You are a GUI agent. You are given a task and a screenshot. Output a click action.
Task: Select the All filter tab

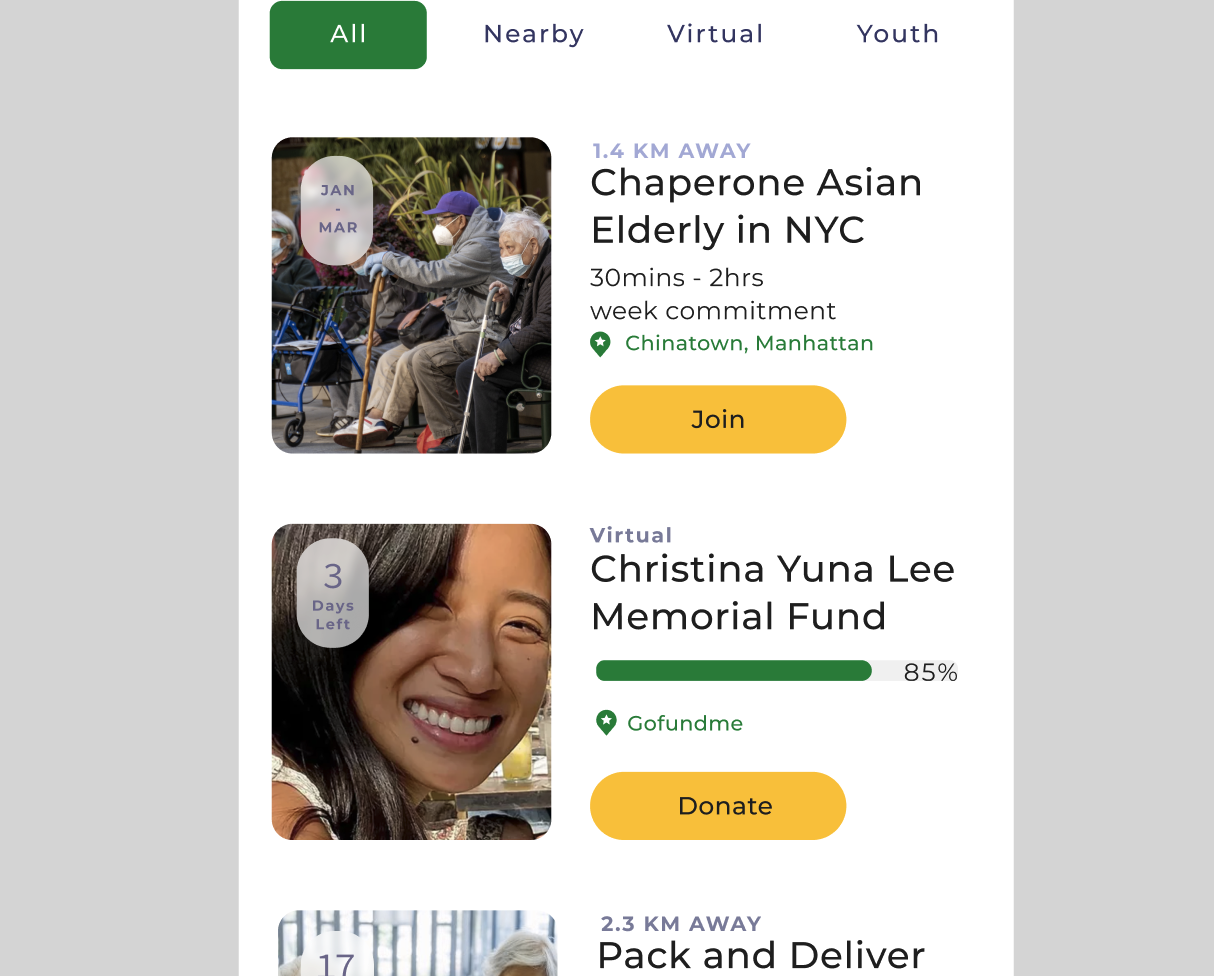click(348, 35)
